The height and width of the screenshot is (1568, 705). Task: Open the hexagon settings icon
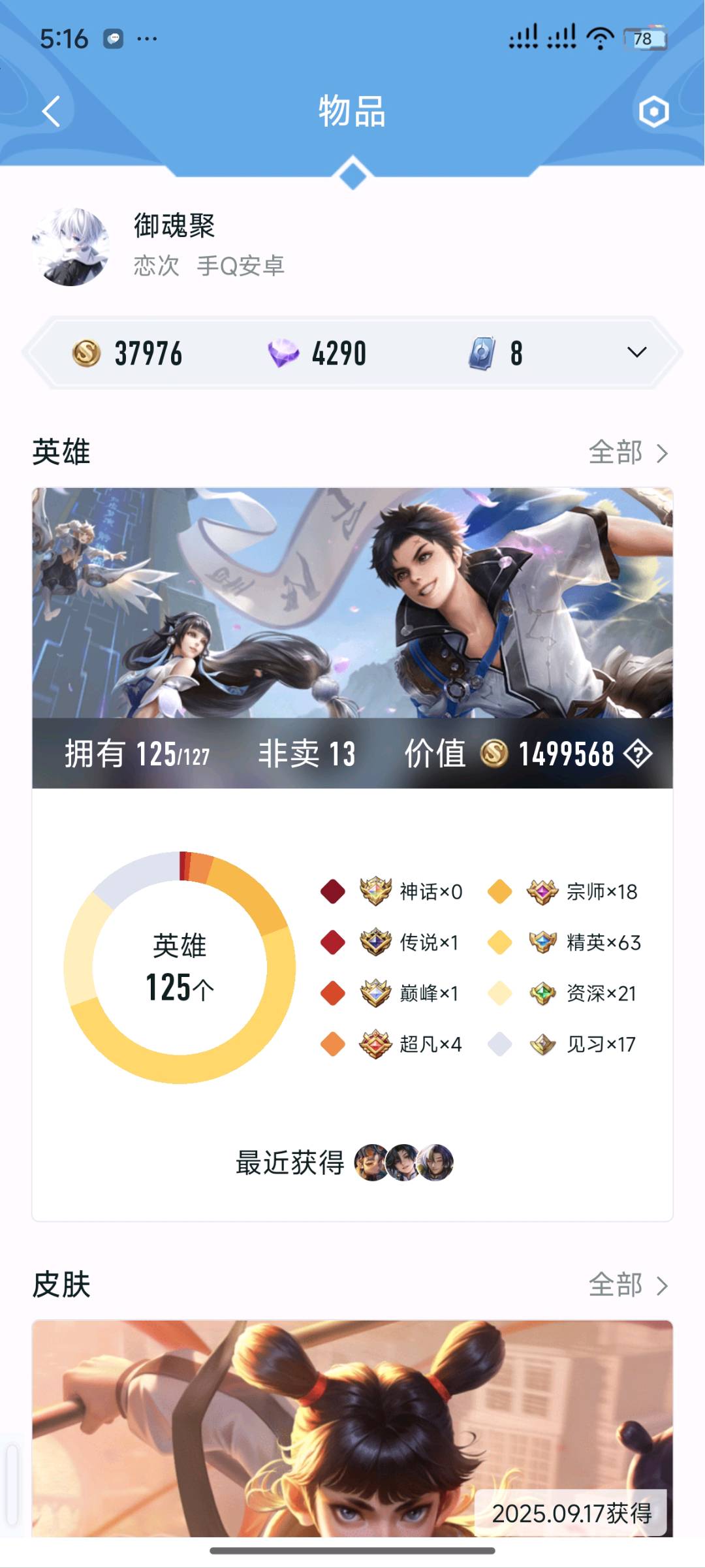click(653, 112)
